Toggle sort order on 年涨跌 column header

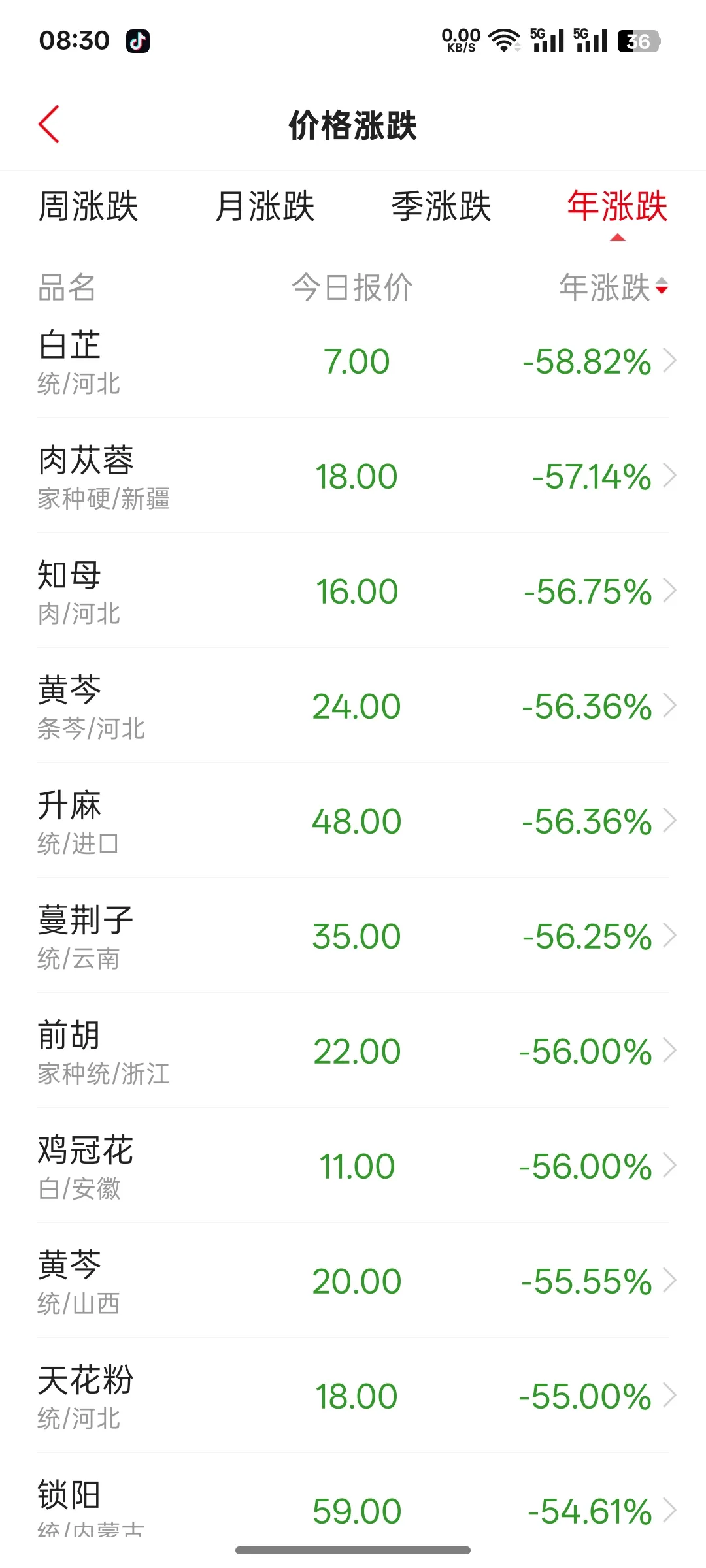click(614, 287)
